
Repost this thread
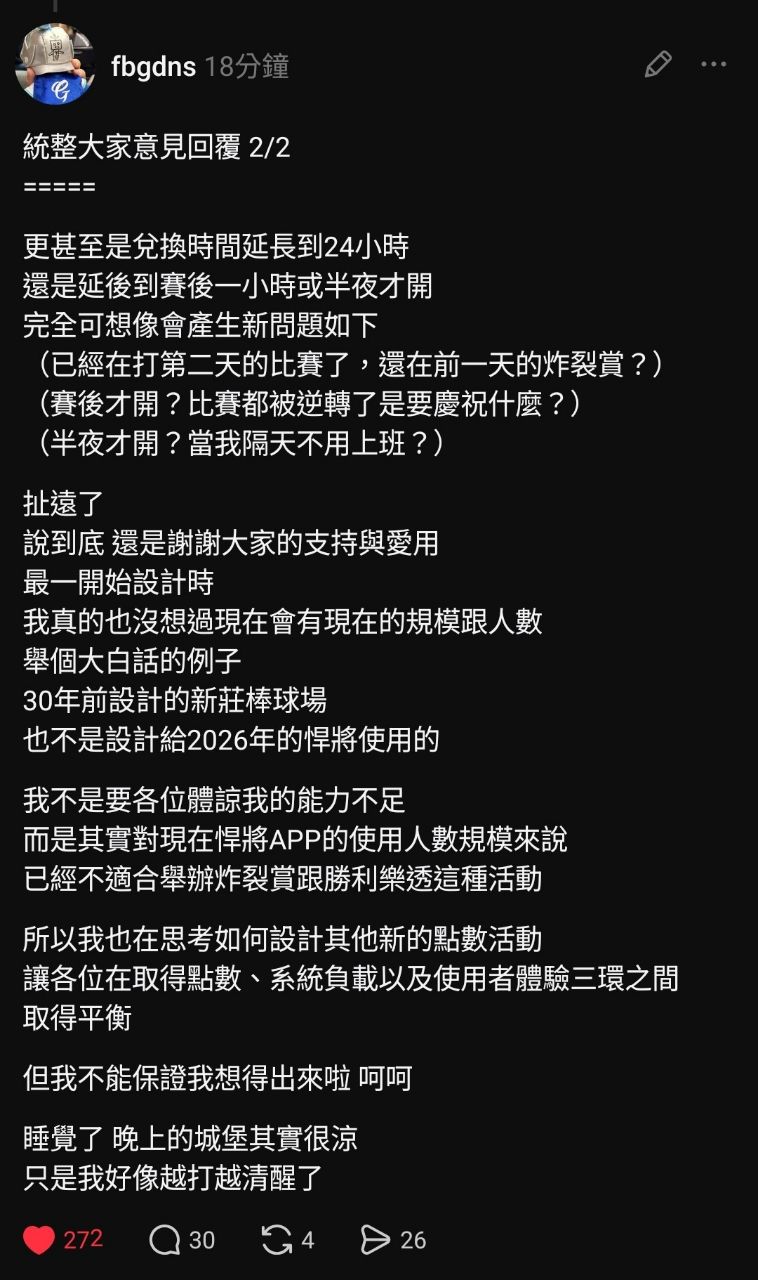click(x=277, y=1240)
